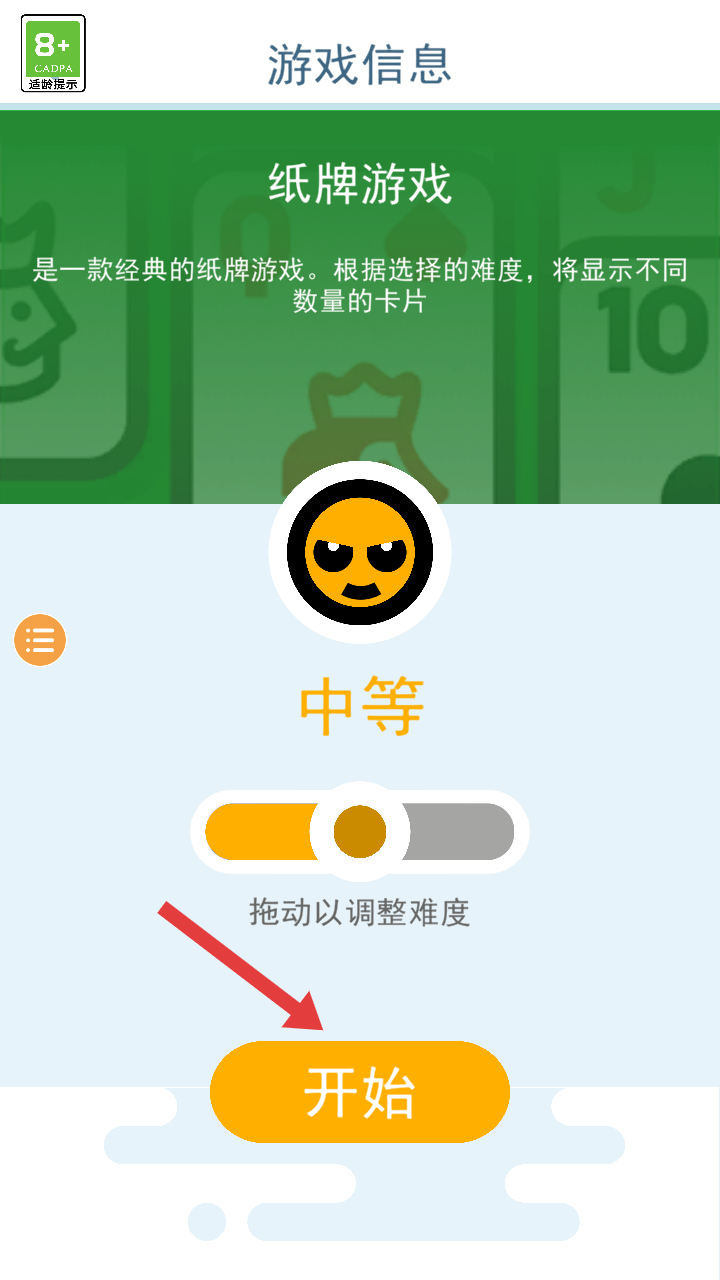Open the orange list menu button

tap(40, 640)
